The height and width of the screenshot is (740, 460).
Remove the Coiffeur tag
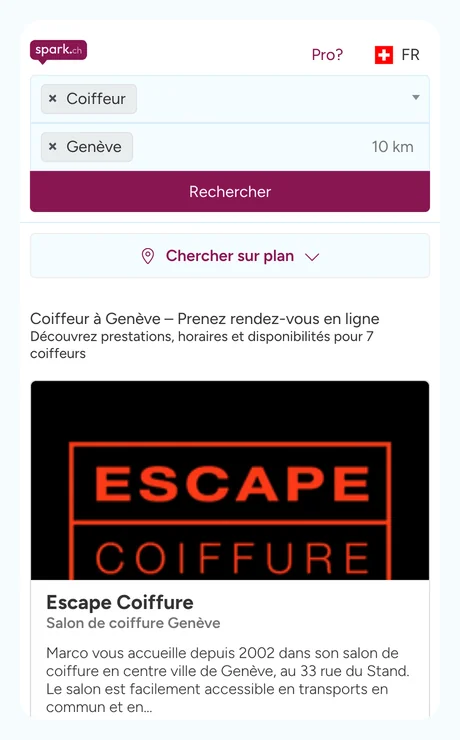pyautogui.click(x=53, y=99)
